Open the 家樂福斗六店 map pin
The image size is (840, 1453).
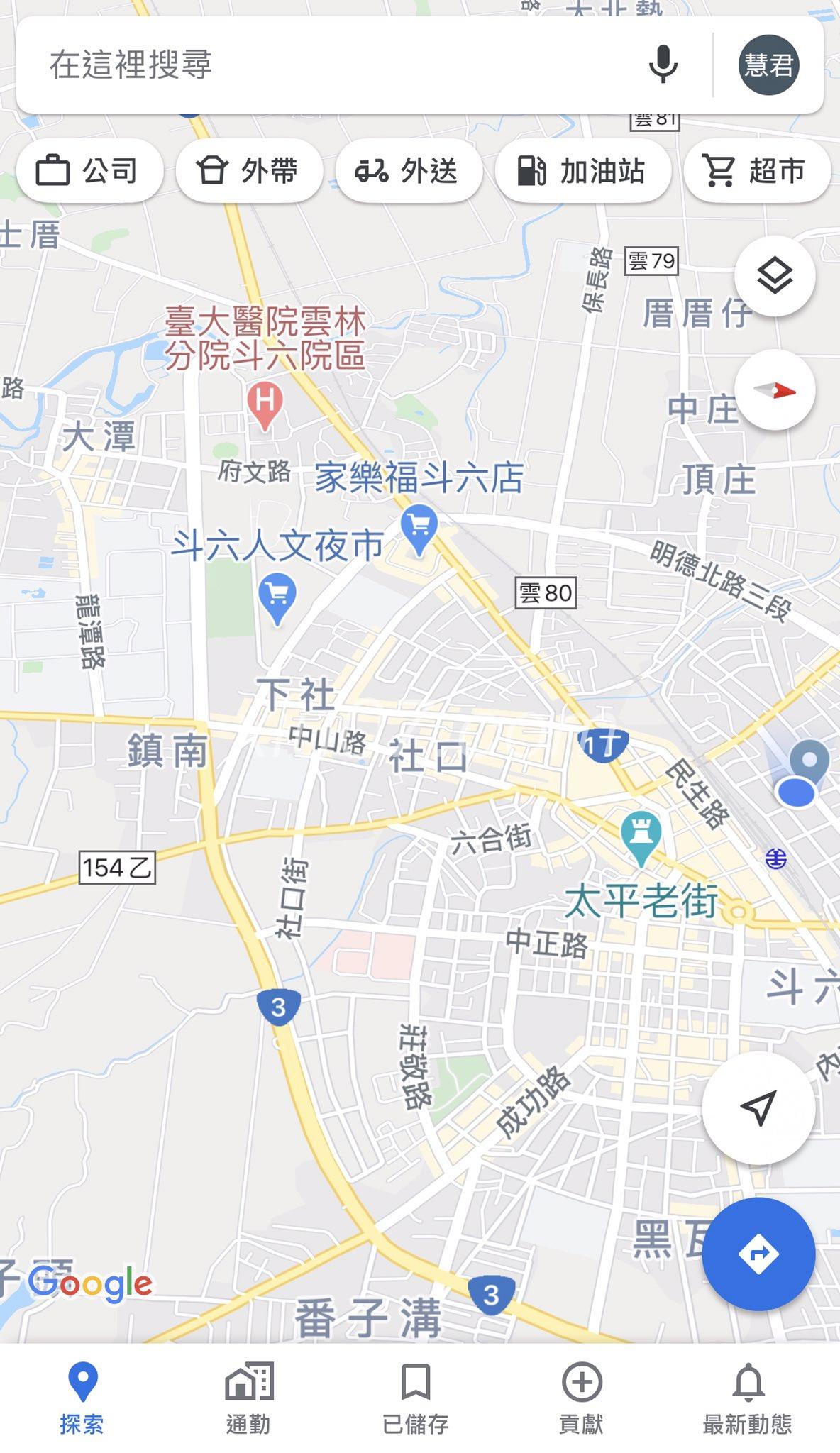[x=419, y=528]
